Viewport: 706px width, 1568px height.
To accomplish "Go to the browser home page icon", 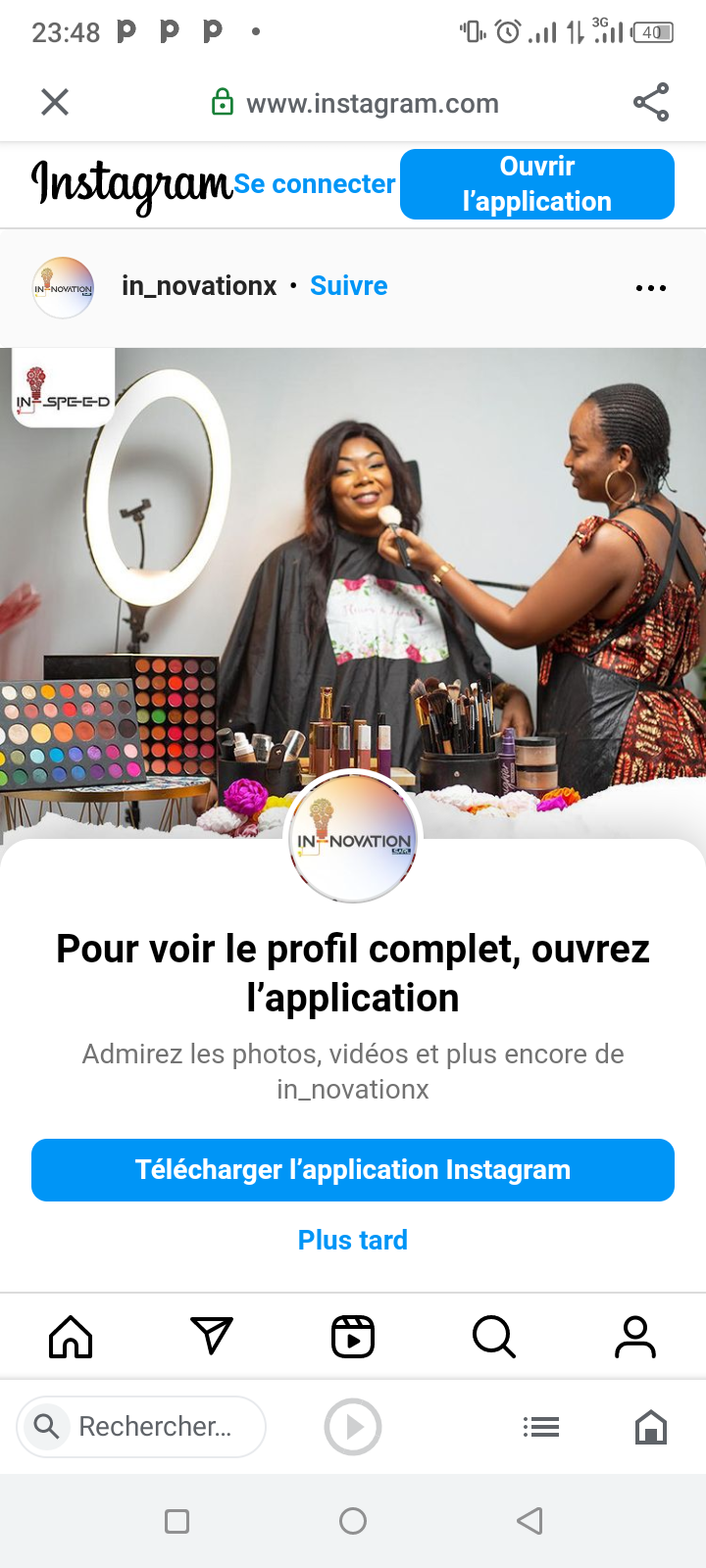I will 651,1427.
